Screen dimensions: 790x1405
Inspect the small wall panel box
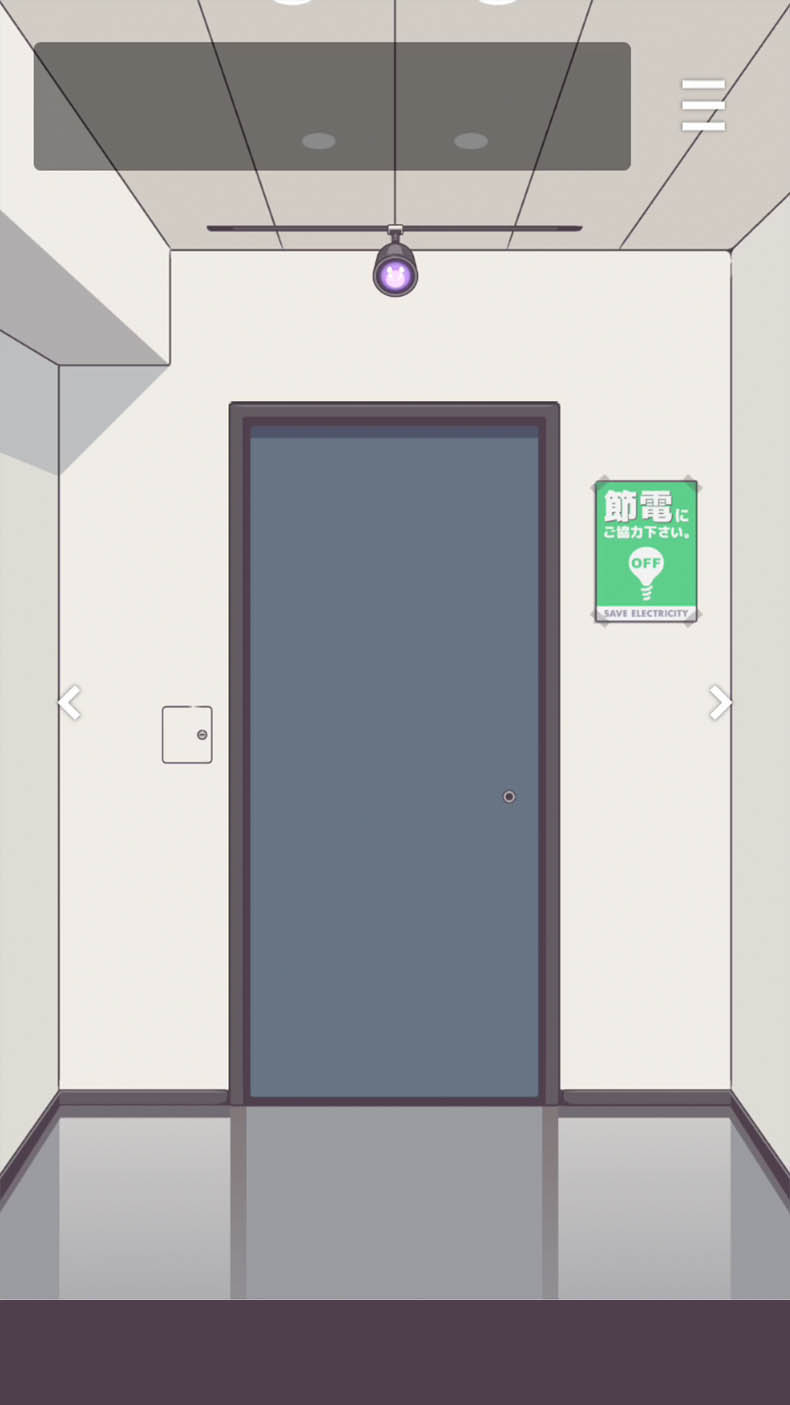coord(187,735)
